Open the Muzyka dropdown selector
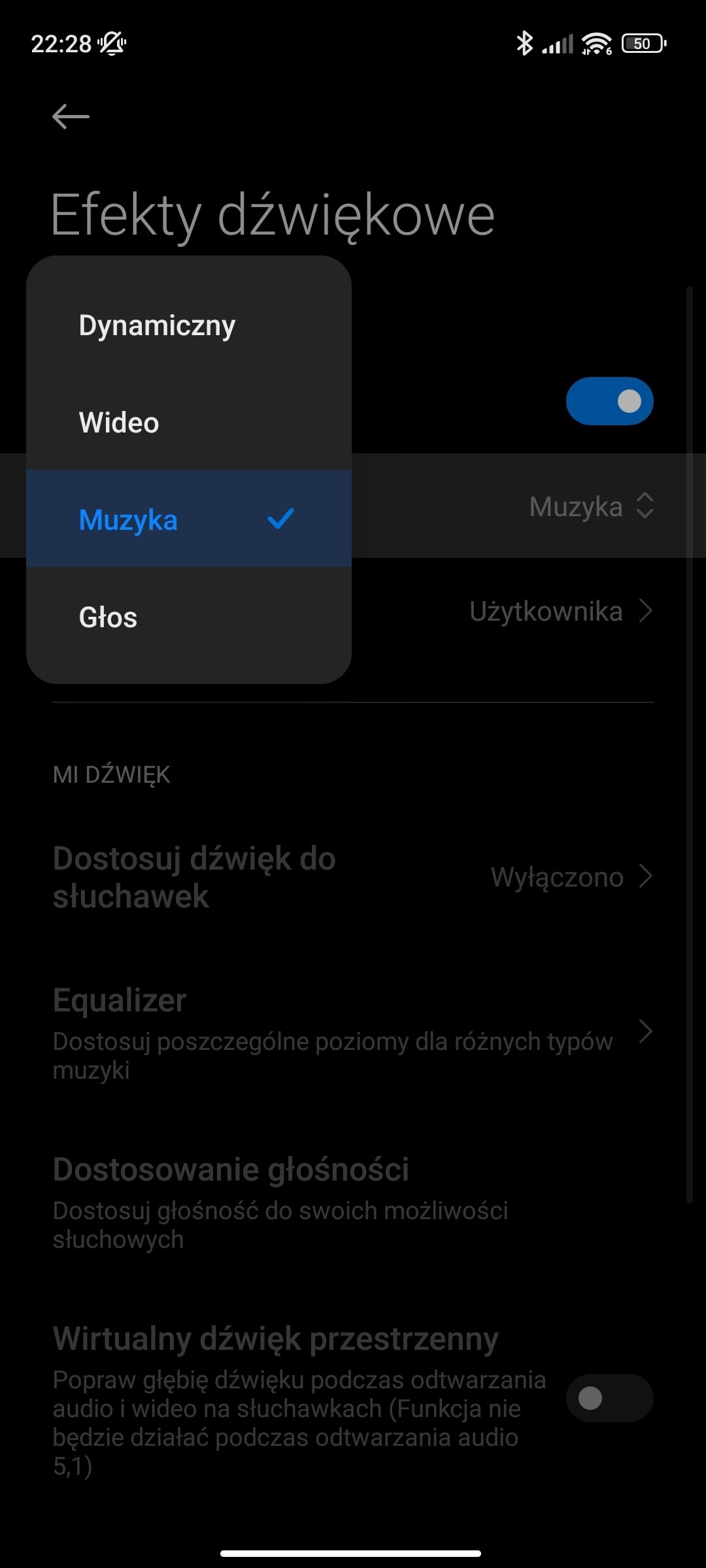The image size is (706, 1568). 591,506
